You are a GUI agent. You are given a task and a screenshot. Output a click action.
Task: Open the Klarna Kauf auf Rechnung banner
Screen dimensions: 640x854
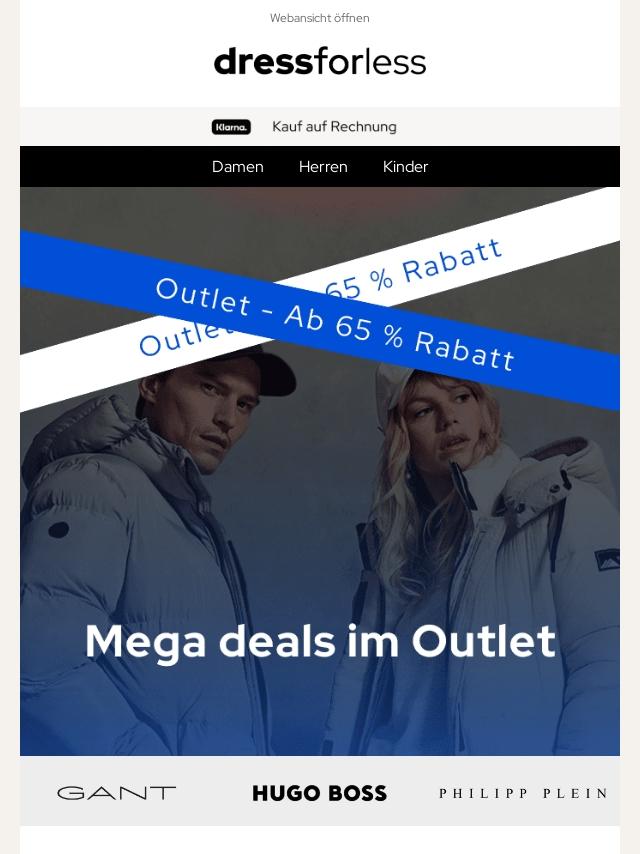319,127
